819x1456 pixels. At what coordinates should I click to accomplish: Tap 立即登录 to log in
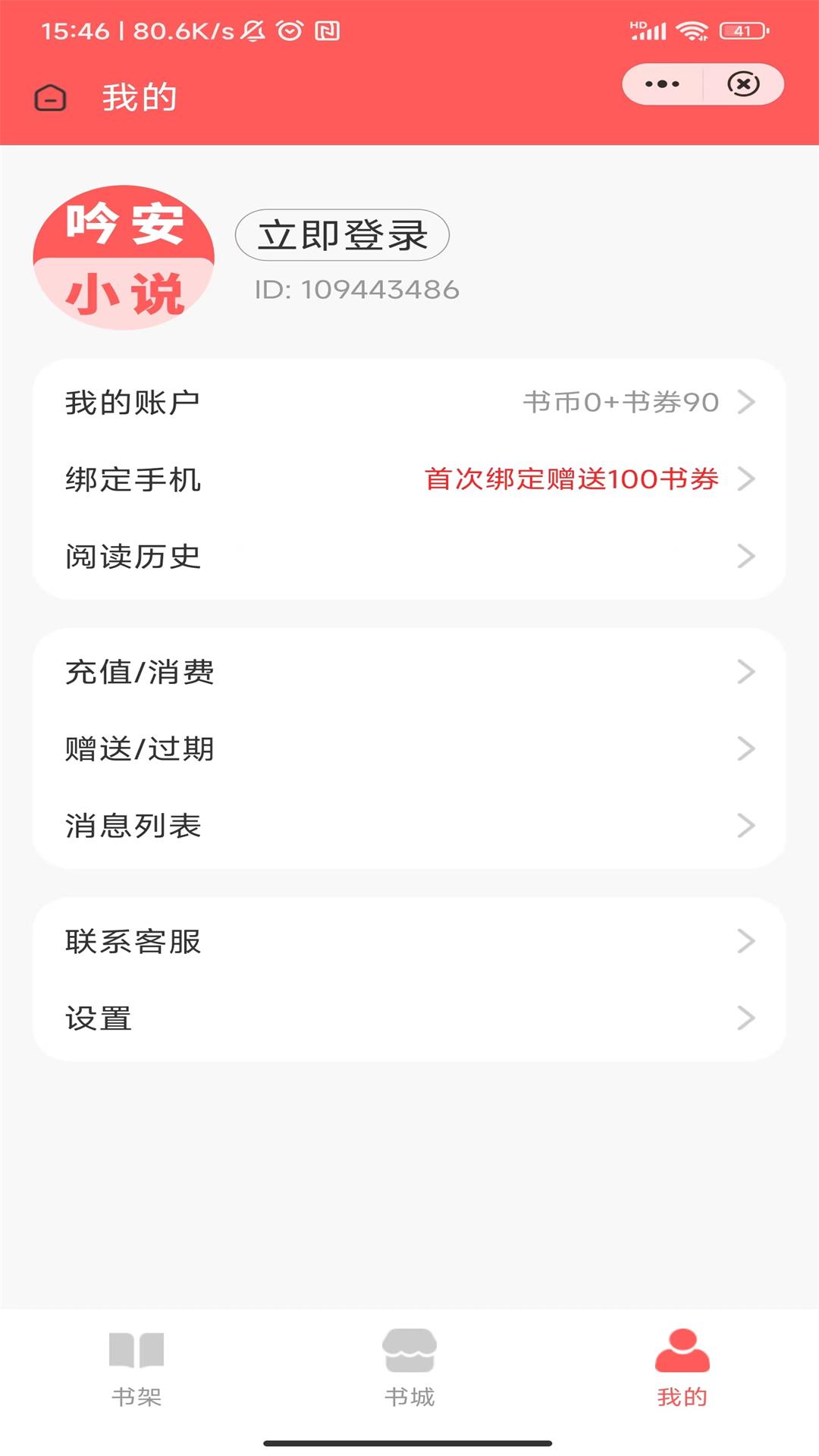343,234
